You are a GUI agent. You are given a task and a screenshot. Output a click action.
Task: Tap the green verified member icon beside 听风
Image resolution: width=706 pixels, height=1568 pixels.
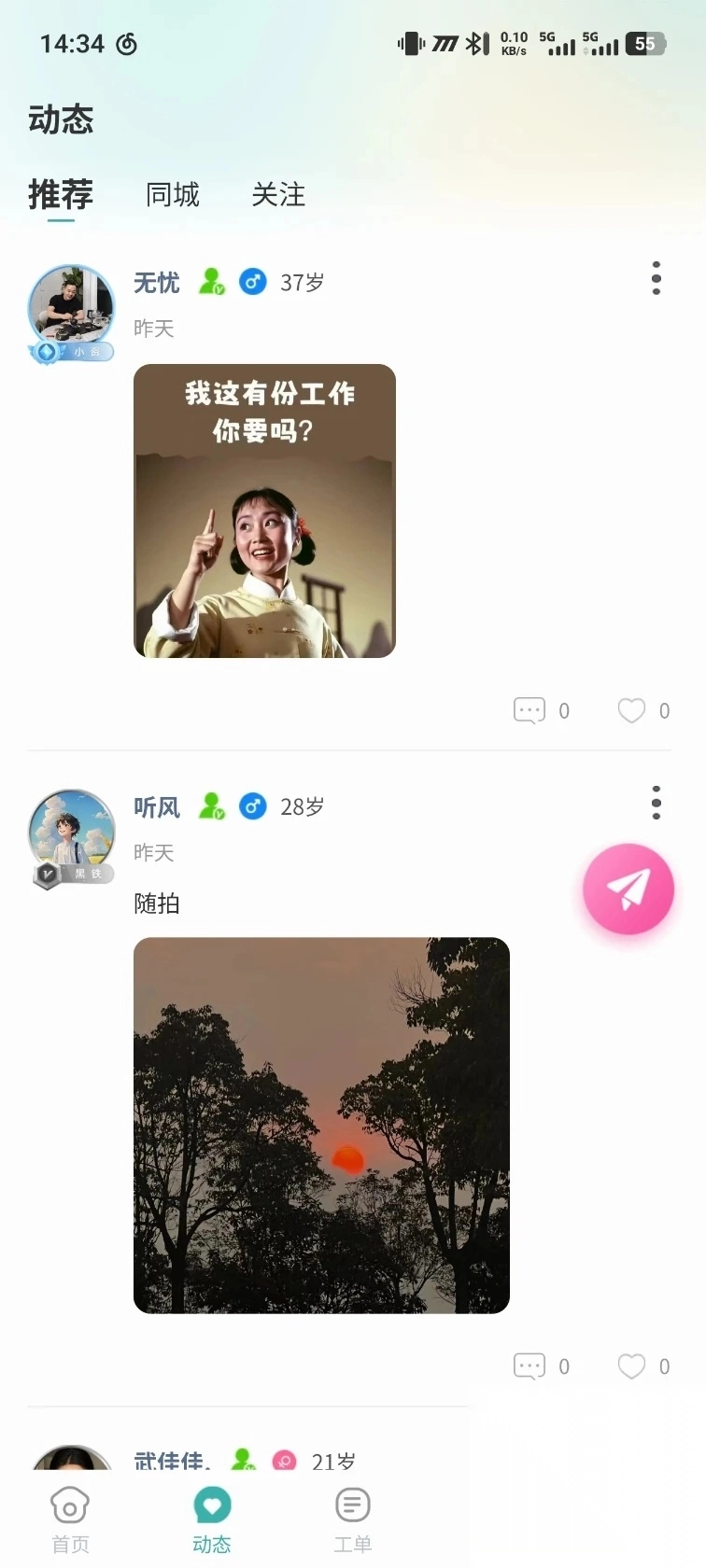tap(213, 806)
